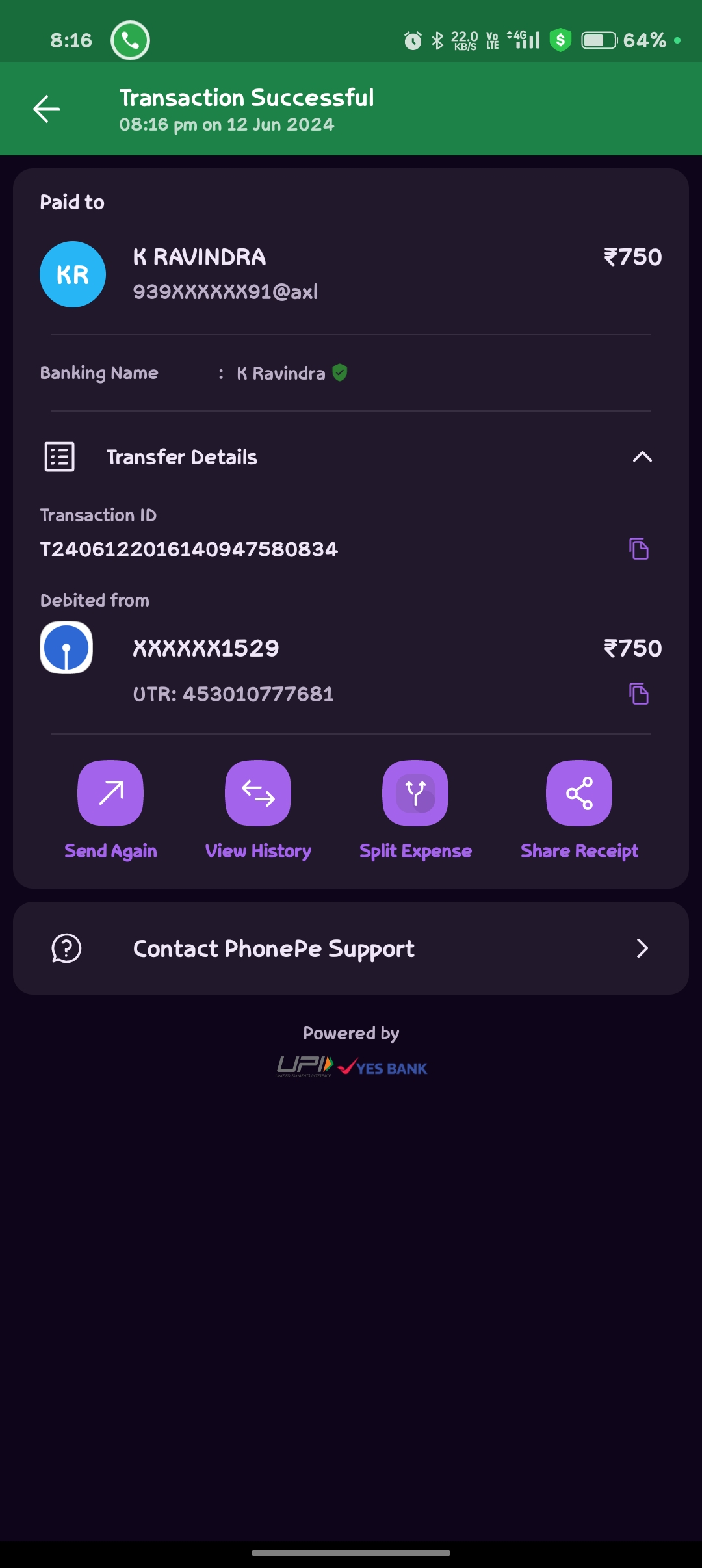The width and height of the screenshot is (702, 1568).
Task: Share the receipt
Action: click(x=579, y=793)
